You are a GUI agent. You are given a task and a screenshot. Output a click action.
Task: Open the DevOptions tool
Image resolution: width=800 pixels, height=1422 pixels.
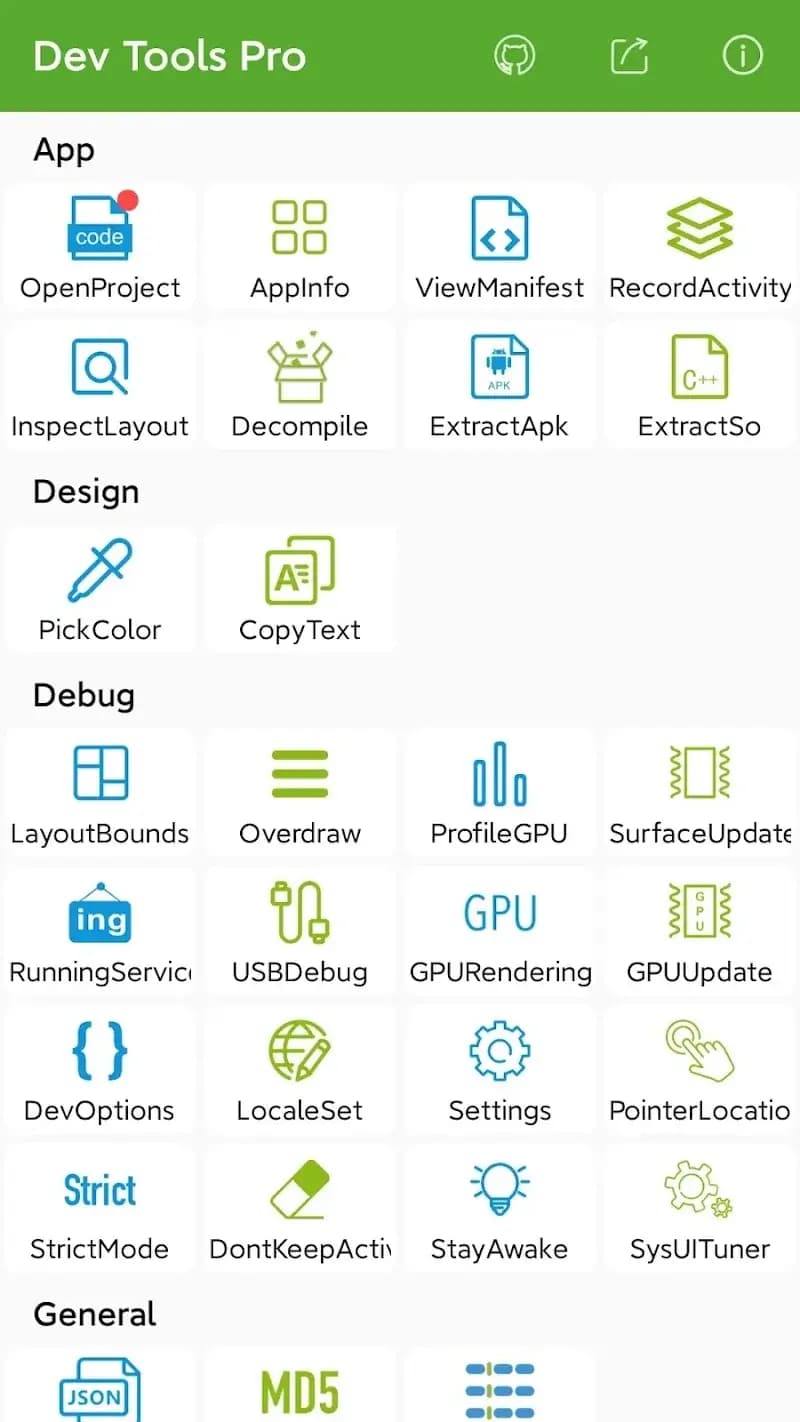click(x=99, y=1068)
